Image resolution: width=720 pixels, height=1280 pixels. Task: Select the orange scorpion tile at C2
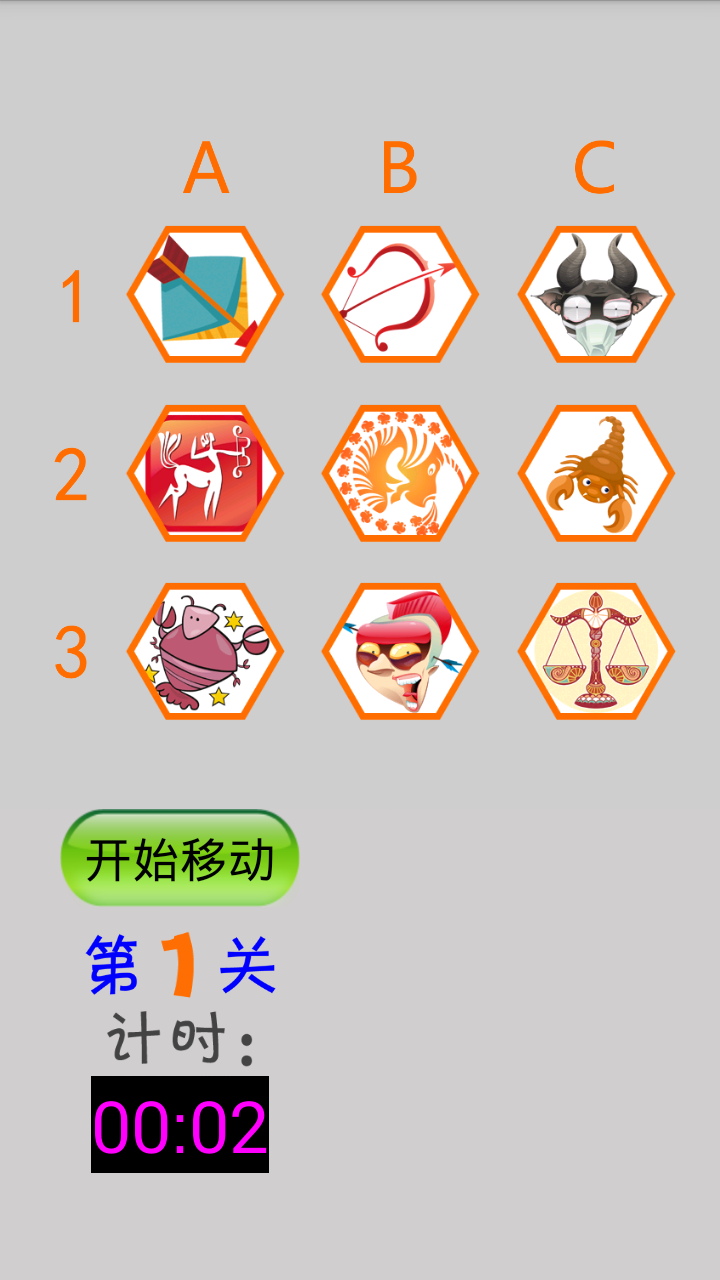(x=596, y=473)
